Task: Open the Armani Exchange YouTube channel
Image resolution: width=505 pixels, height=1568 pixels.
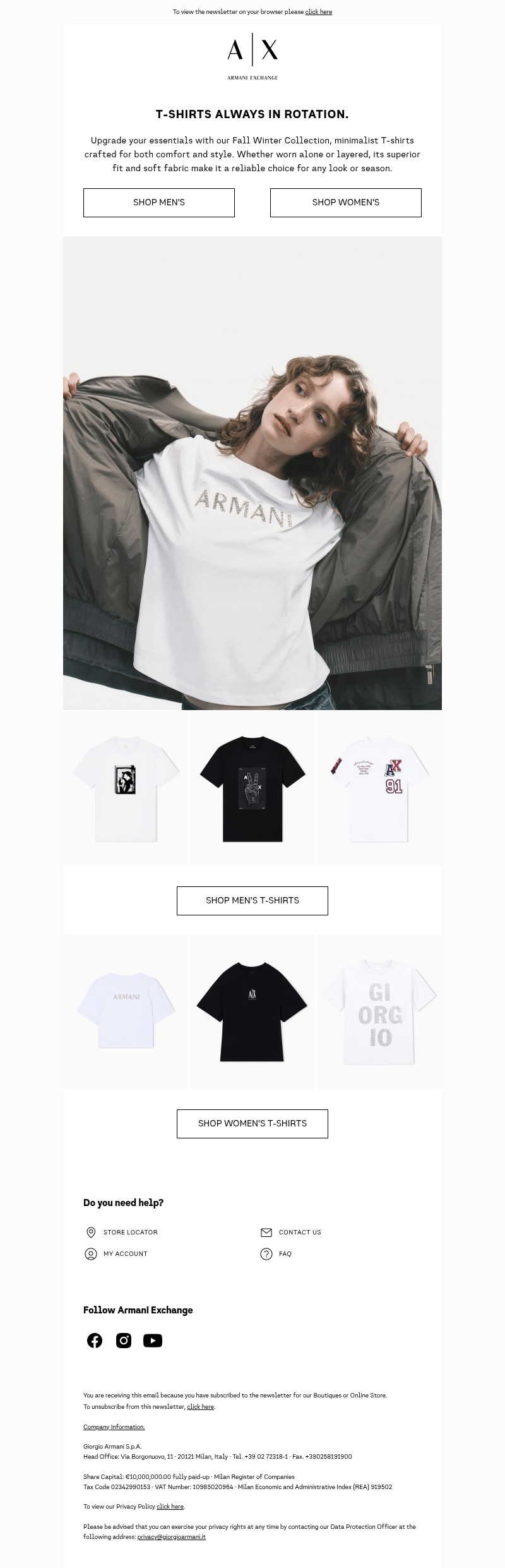Action: pos(153,1340)
